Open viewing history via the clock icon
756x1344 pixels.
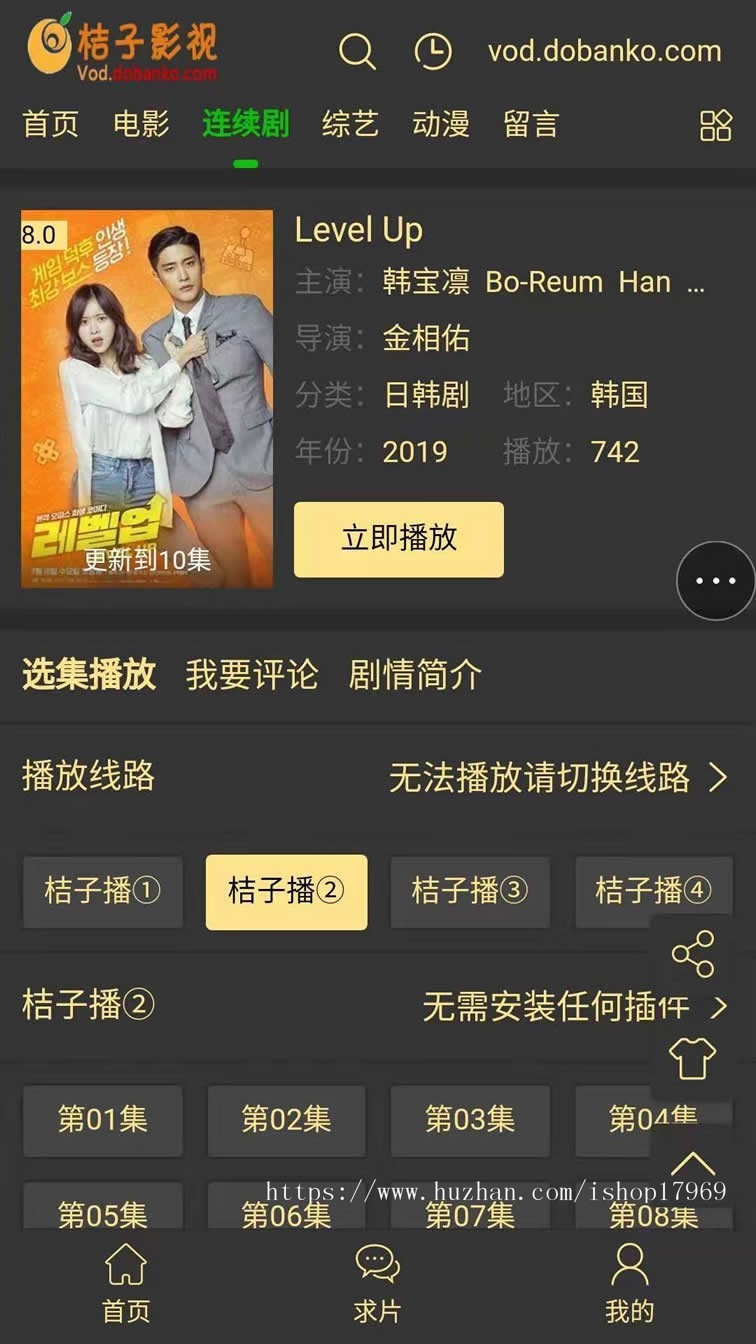pyautogui.click(x=432, y=50)
